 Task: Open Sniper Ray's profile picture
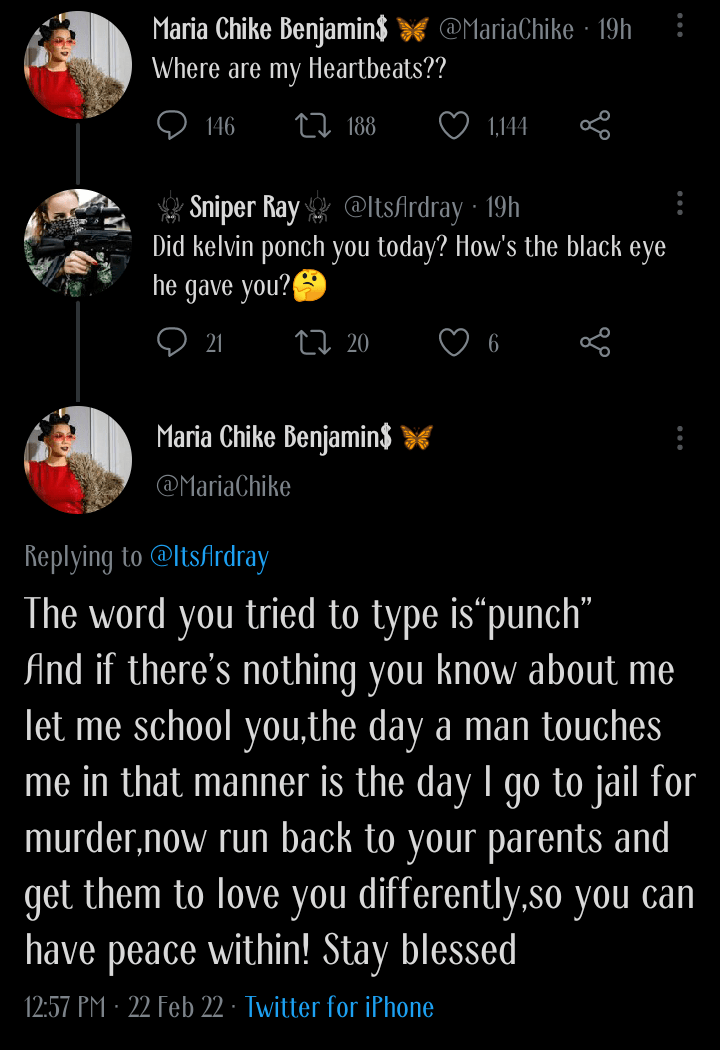pyautogui.click(x=78, y=243)
